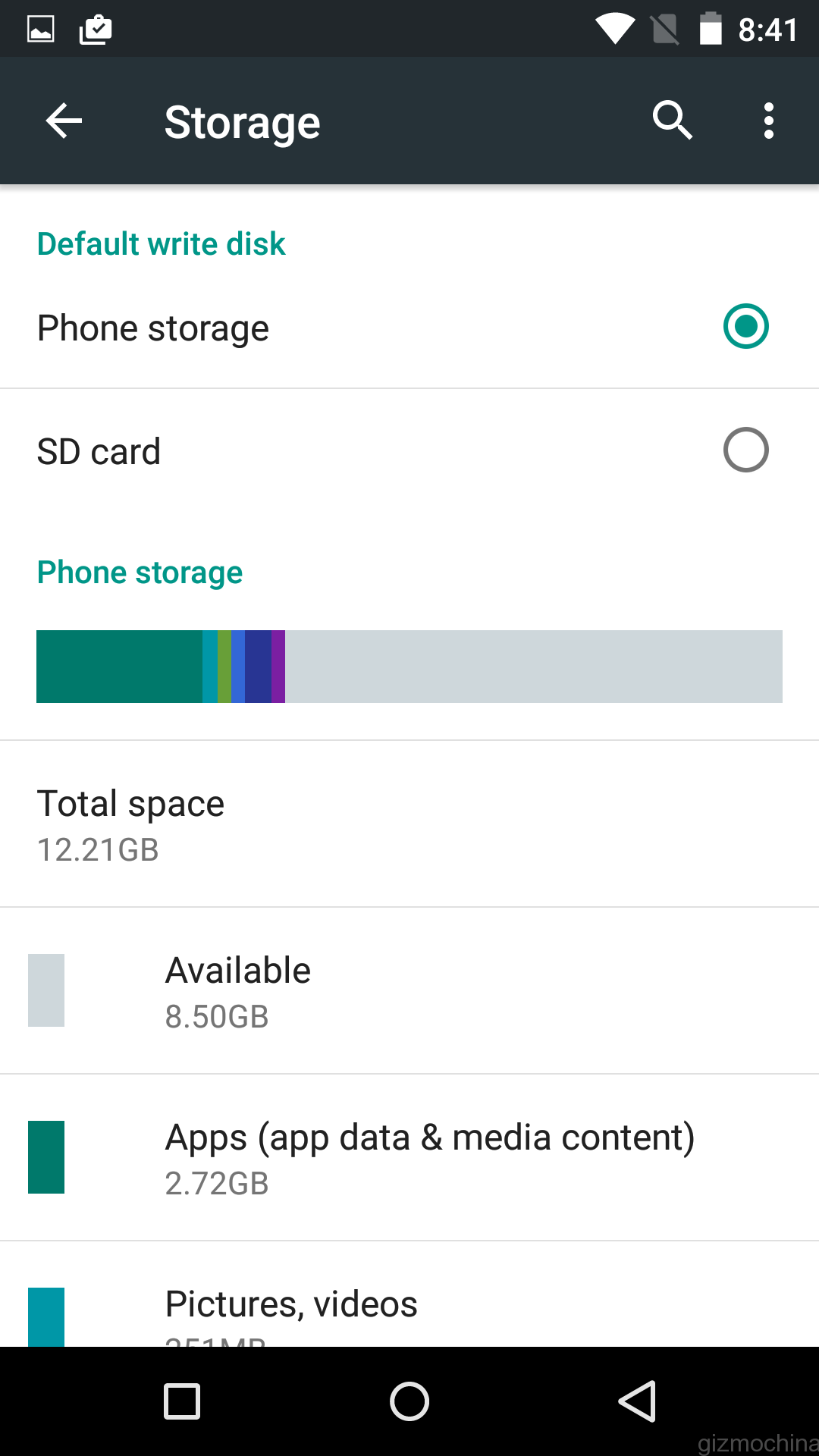Image resolution: width=819 pixels, height=1456 pixels.
Task: Open recent apps from the navigation bar
Action: [x=182, y=1401]
